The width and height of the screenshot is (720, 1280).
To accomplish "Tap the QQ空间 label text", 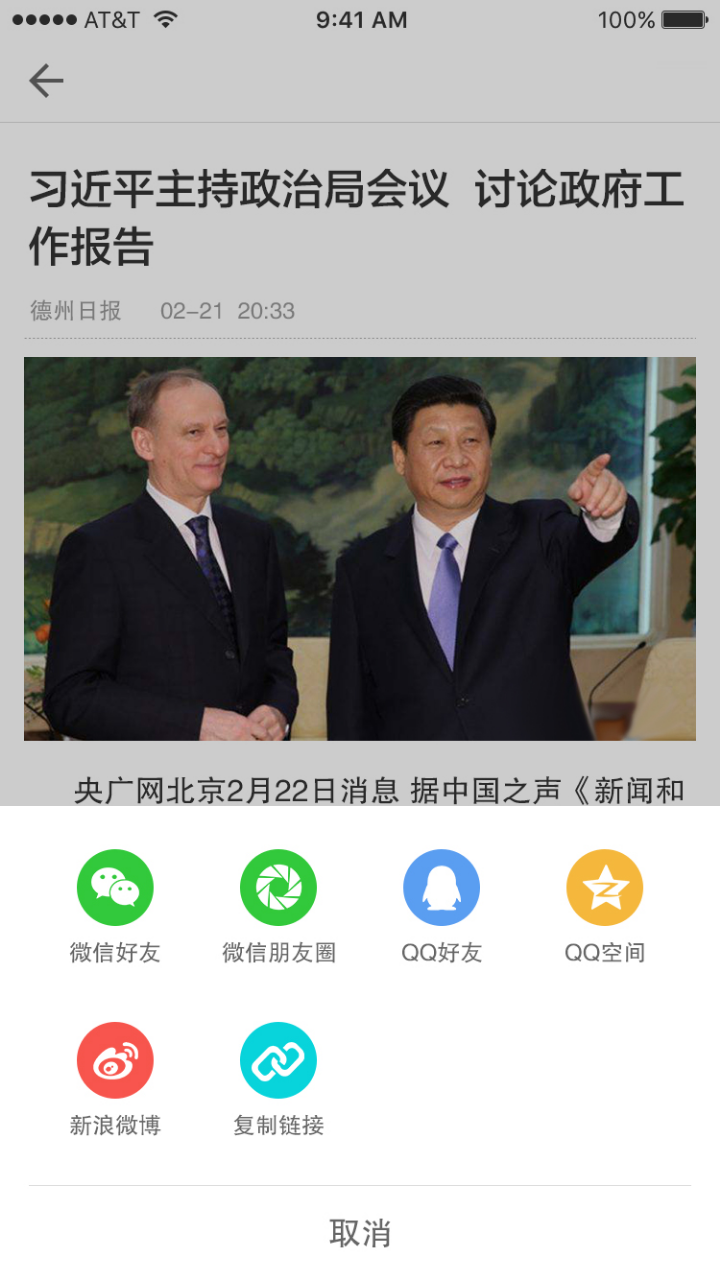I will 604,953.
